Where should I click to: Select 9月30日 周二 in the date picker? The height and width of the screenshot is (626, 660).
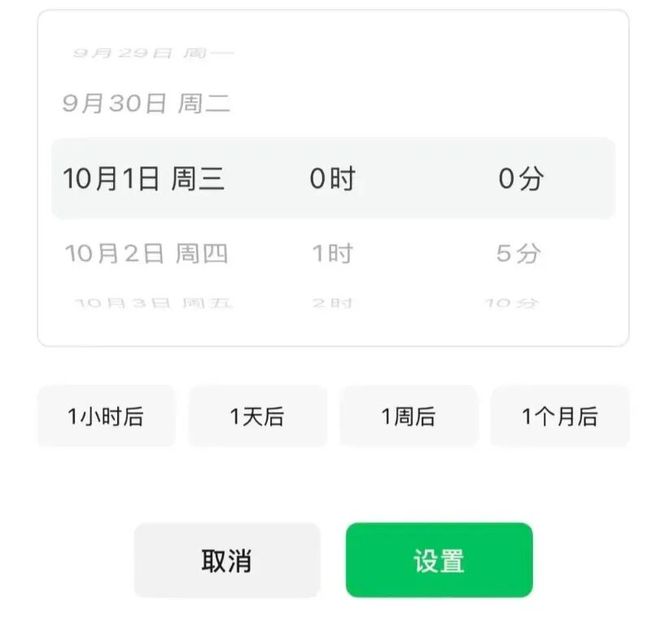[146, 103]
